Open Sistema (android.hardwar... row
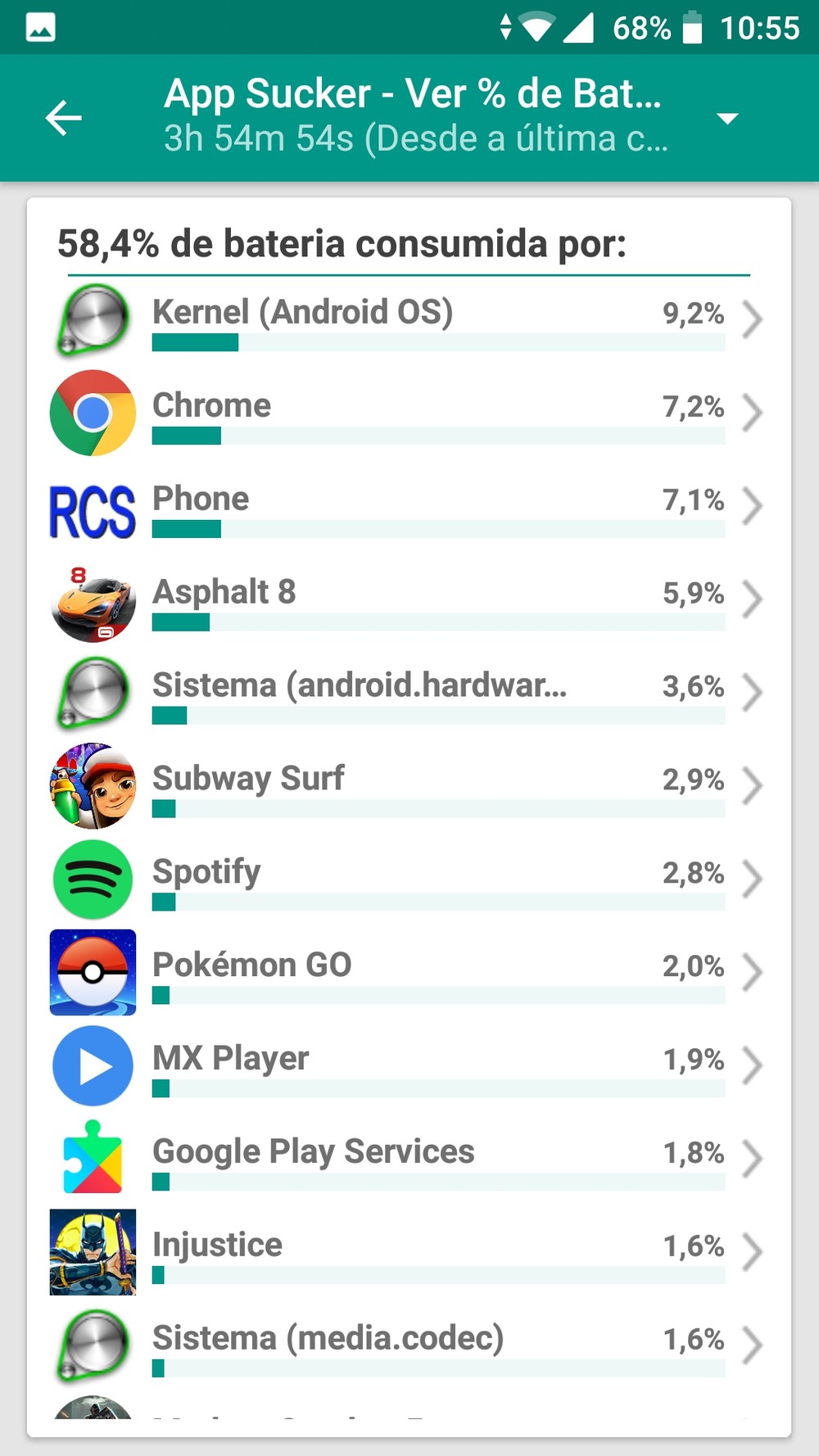The width and height of the screenshot is (819, 1456). (409, 692)
